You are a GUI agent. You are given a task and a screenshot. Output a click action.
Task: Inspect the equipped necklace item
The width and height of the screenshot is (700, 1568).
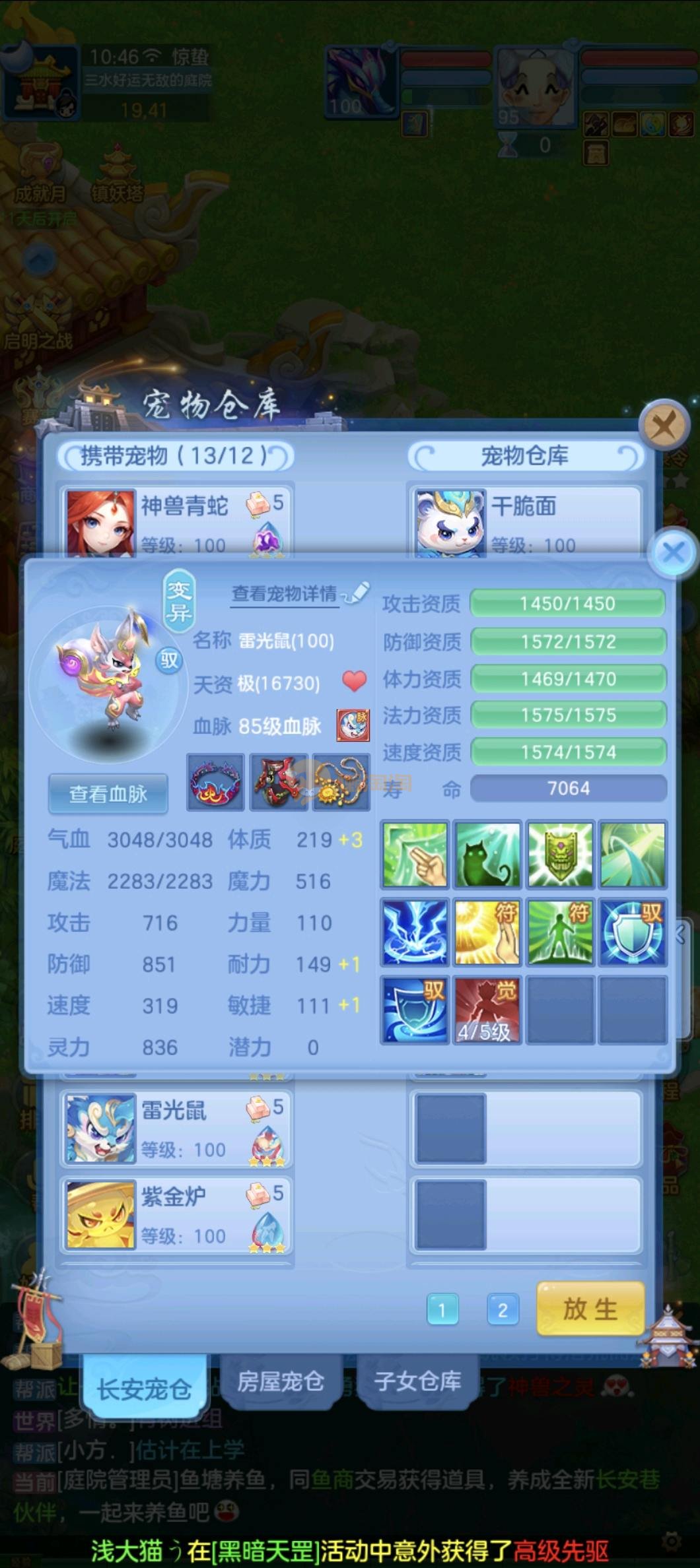coord(341,783)
